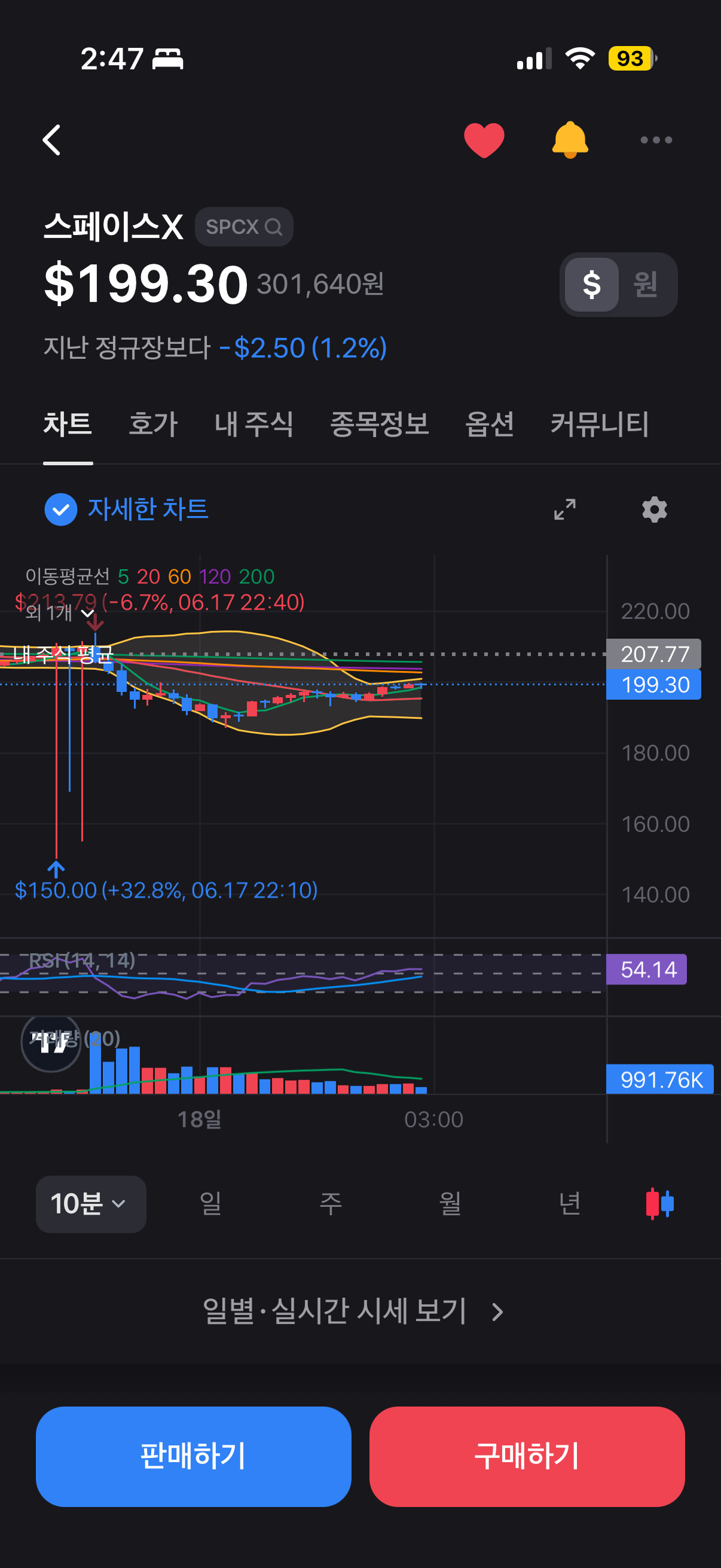Switch to the 호가 tab
Image resolution: width=721 pixels, height=1568 pixels.
point(152,423)
